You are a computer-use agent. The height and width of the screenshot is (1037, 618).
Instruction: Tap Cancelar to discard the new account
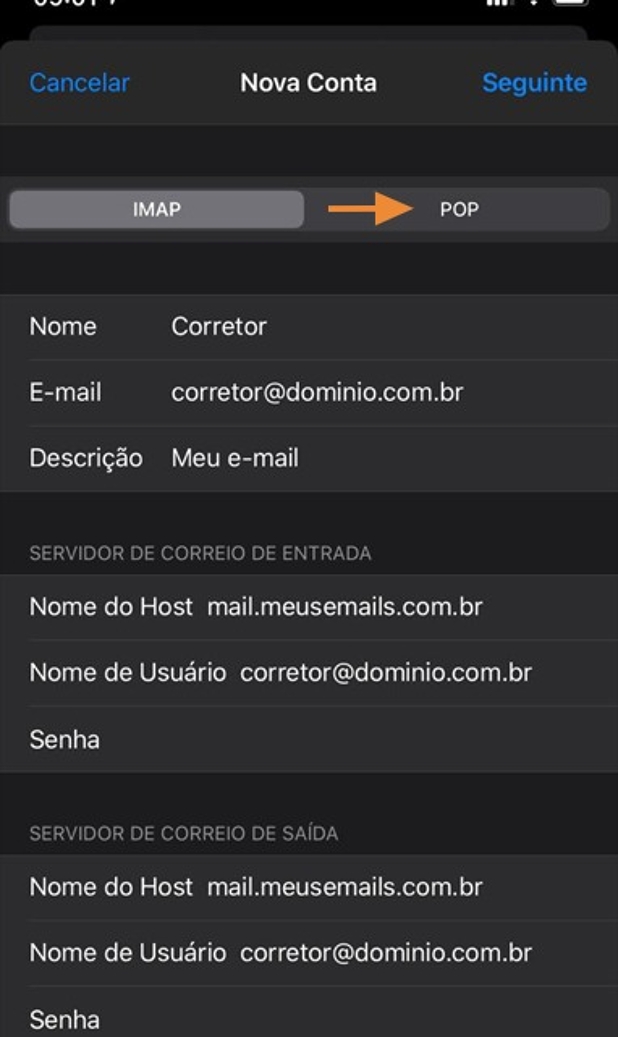click(x=80, y=83)
